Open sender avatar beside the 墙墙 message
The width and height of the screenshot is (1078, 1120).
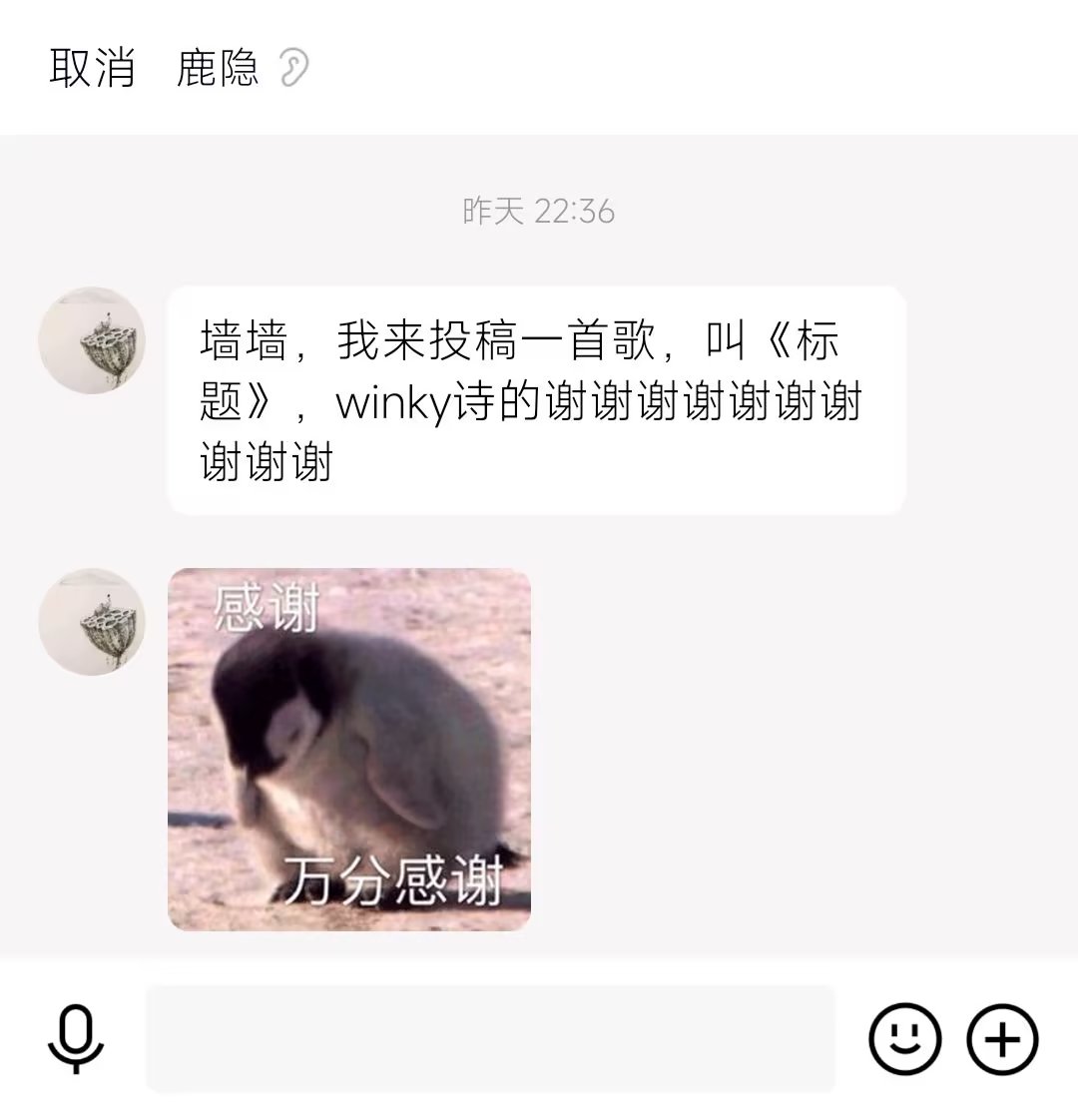coord(92,340)
